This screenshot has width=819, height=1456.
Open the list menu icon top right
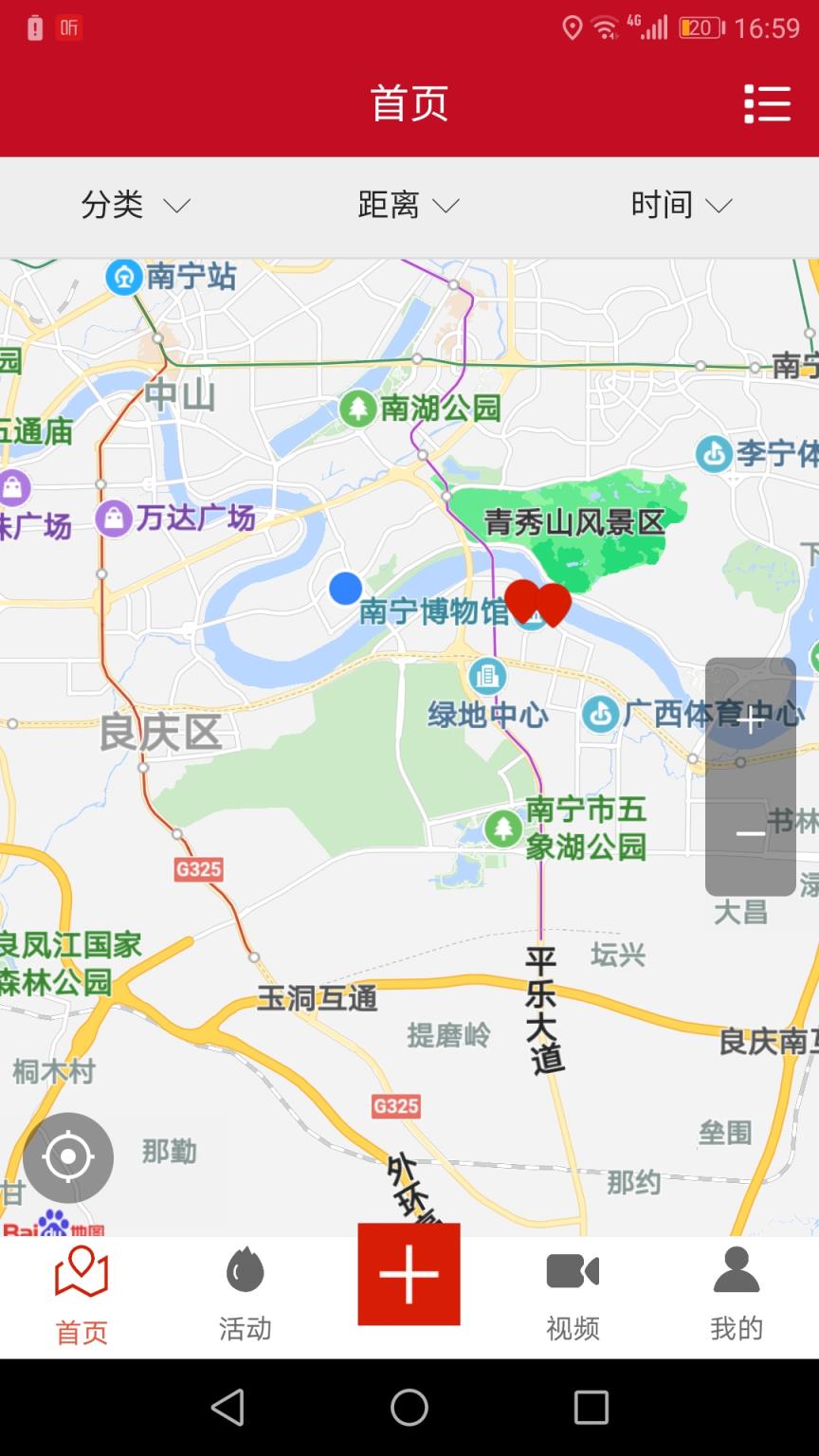pos(768,103)
